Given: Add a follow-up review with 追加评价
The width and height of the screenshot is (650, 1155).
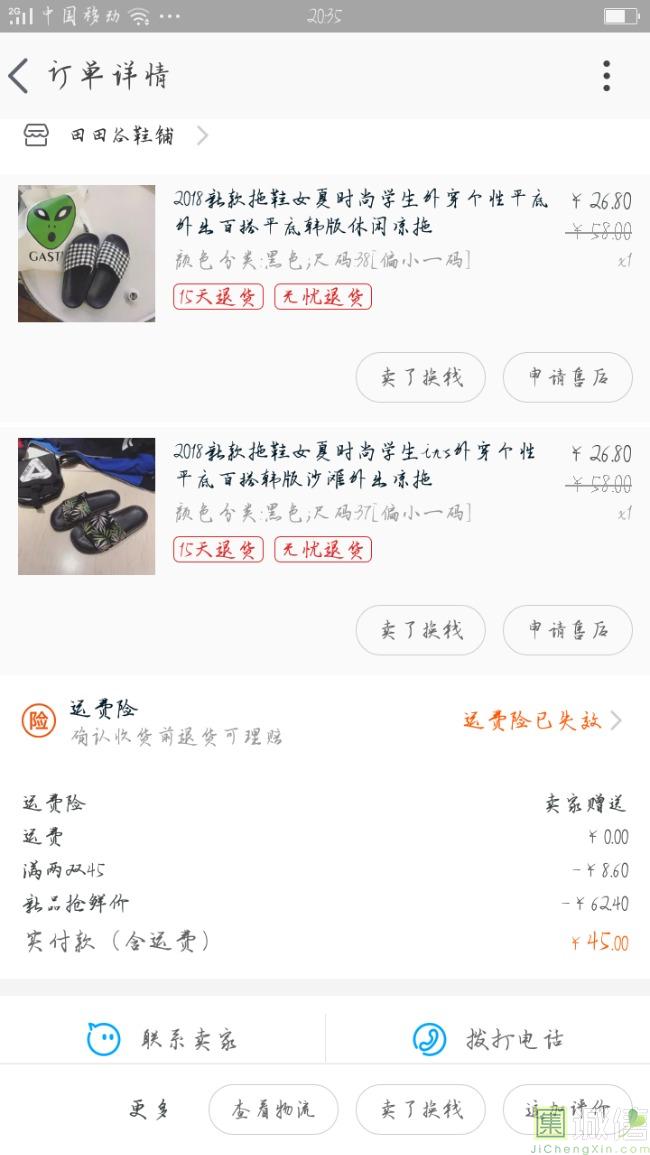Looking at the screenshot, I should point(567,1109).
